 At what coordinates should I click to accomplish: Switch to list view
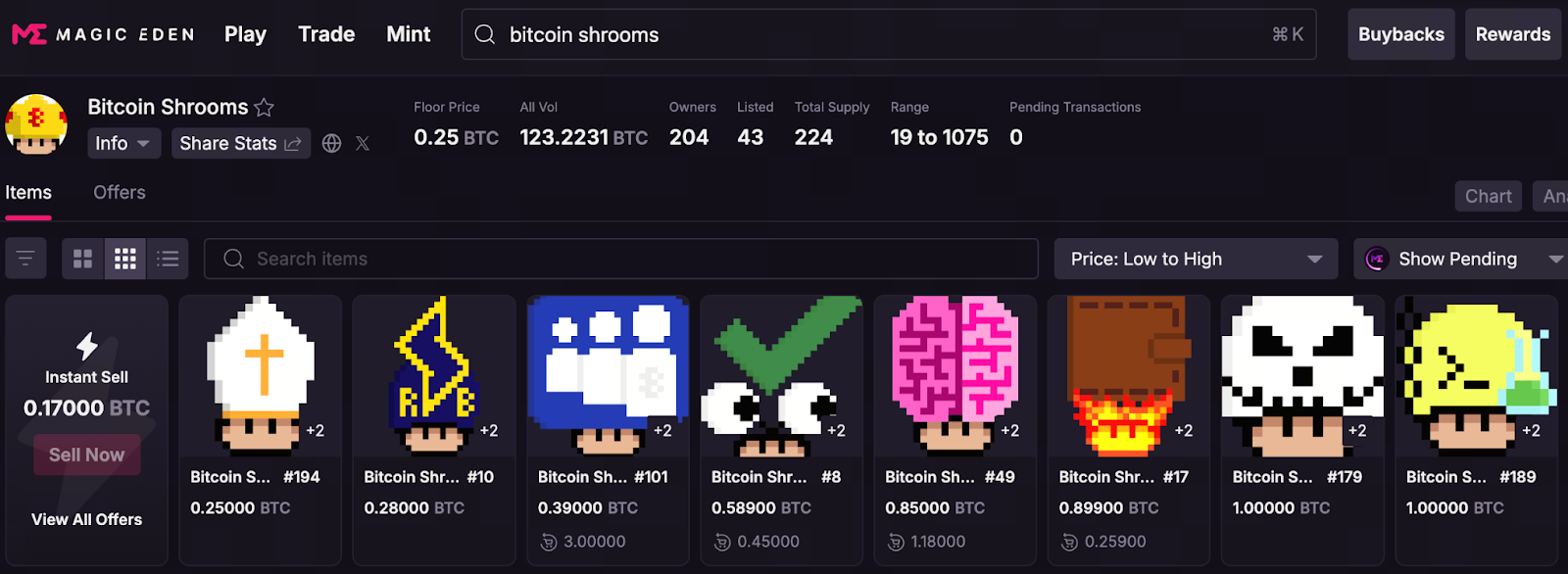point(168,259)
